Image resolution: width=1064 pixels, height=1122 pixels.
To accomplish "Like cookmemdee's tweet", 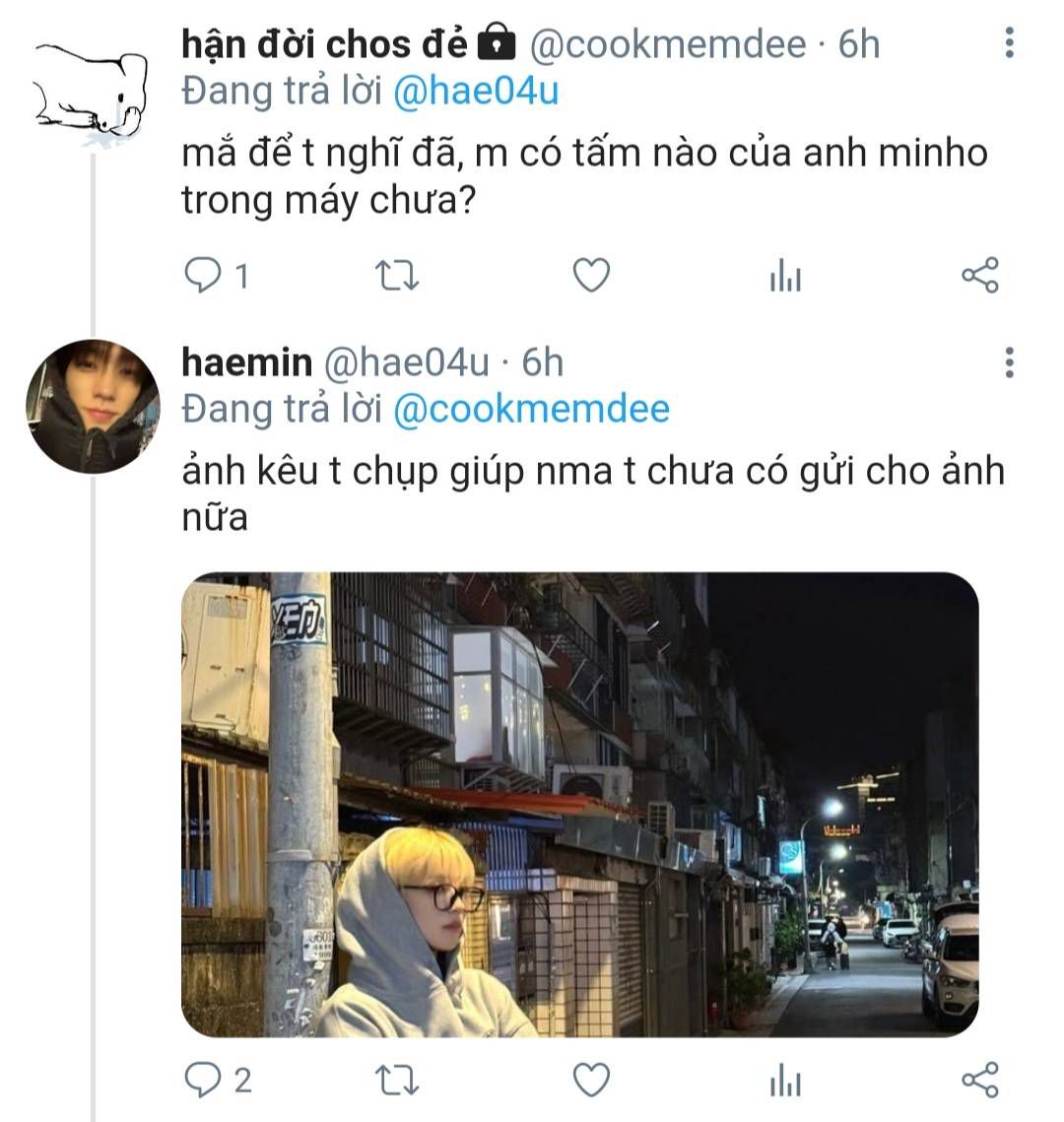I will (591, 276).
